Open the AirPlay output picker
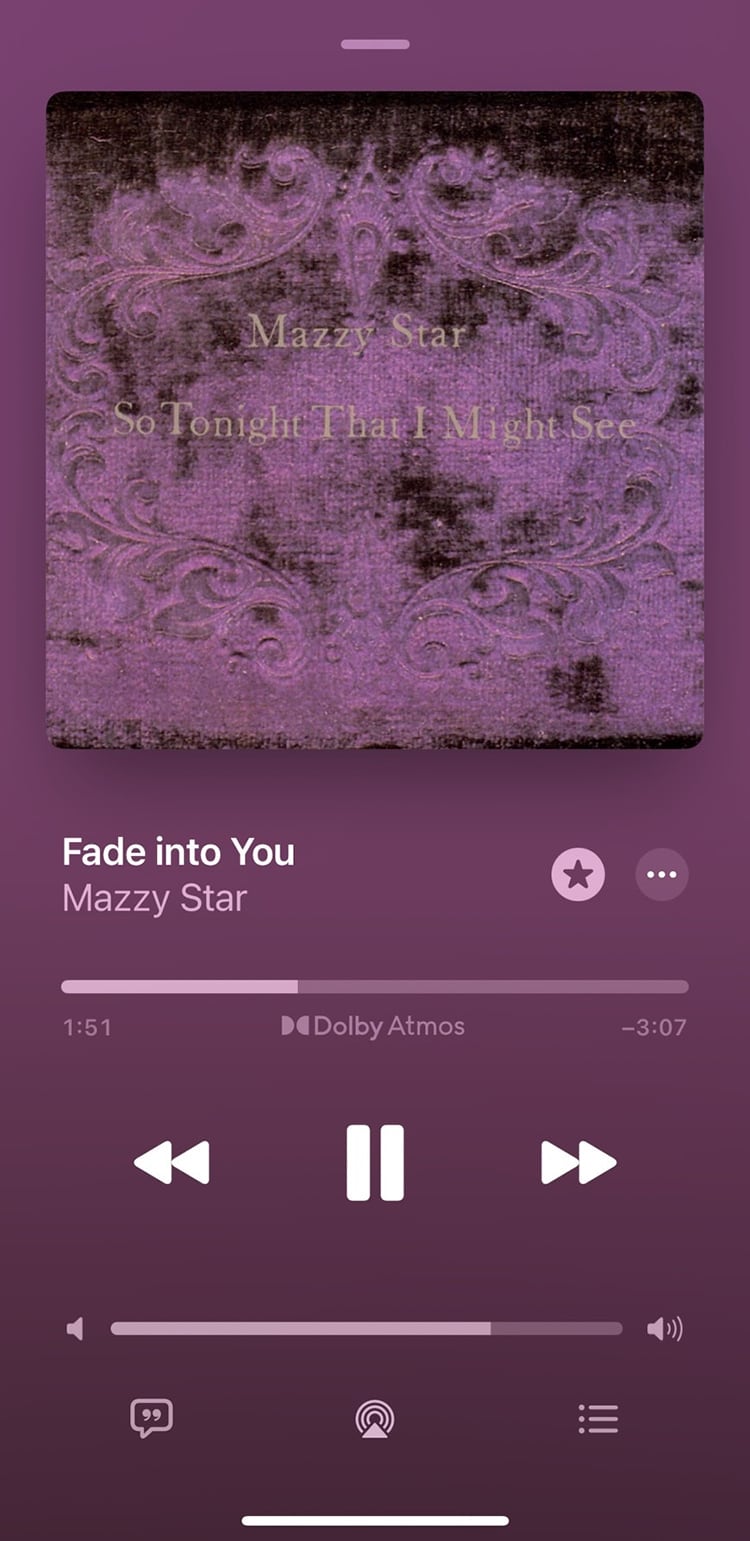The width and height of the screenshot is (750, 1541). 375,1418
